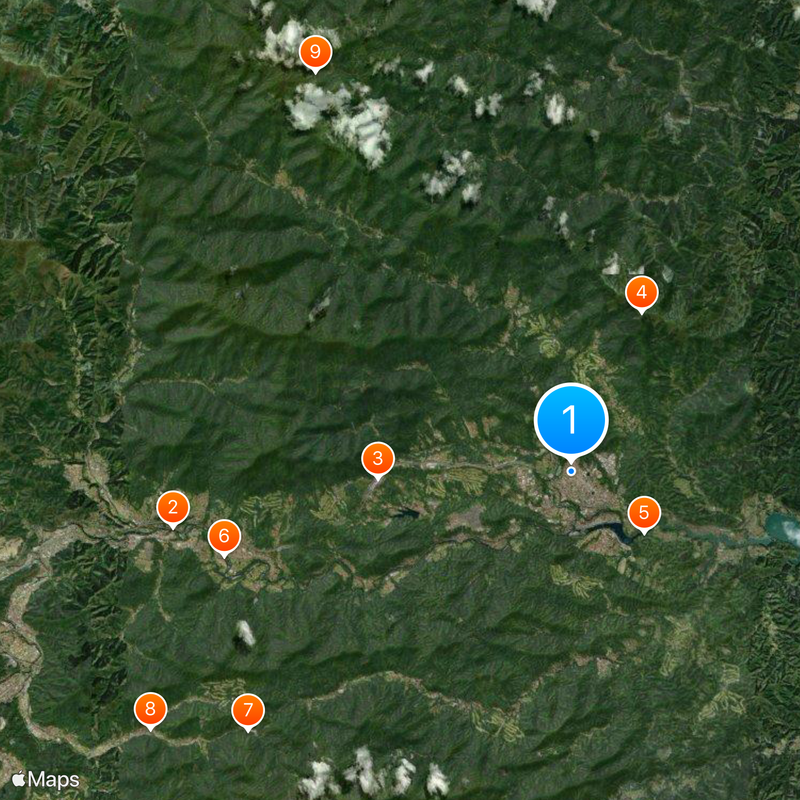
Task: Tap map pin number 2
Action: point(173,507)
